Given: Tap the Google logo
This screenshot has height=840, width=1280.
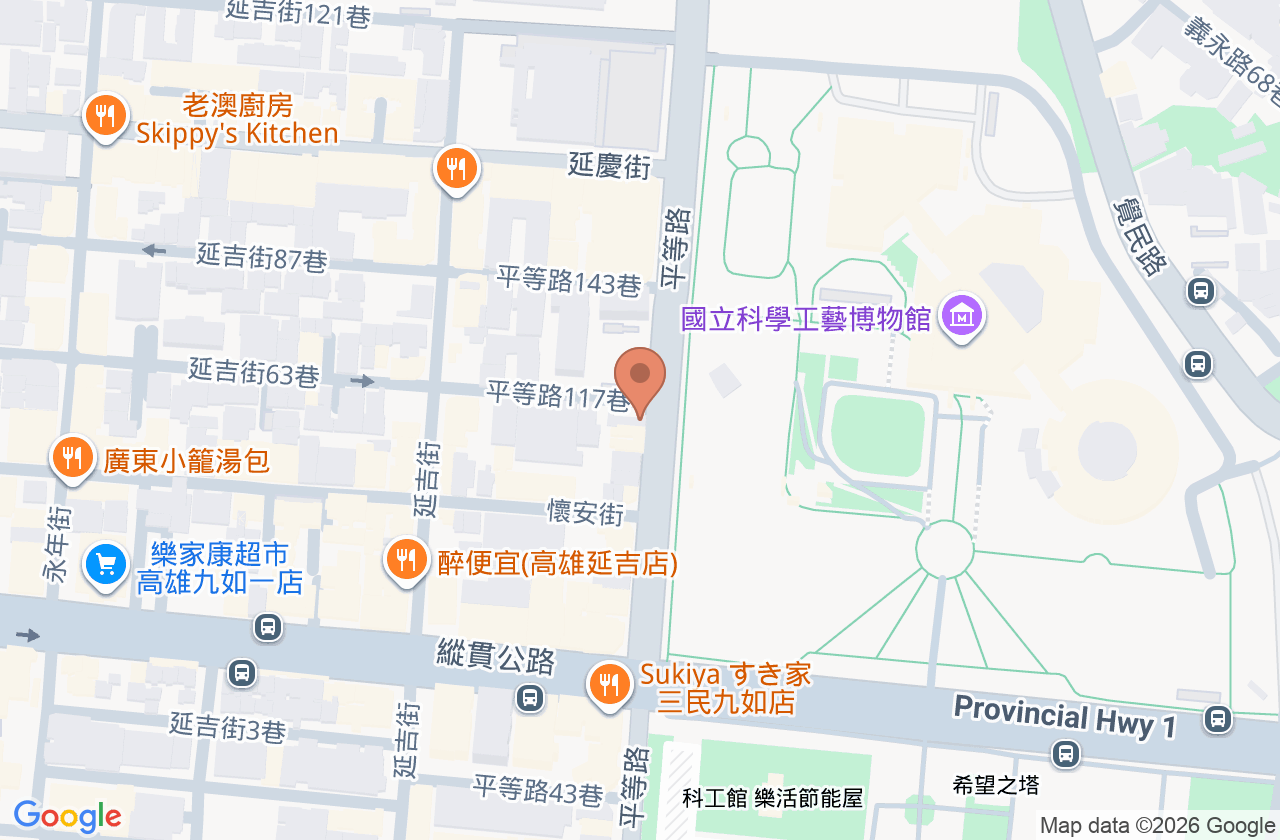Looking at the screenshot, I should point(67,817).
